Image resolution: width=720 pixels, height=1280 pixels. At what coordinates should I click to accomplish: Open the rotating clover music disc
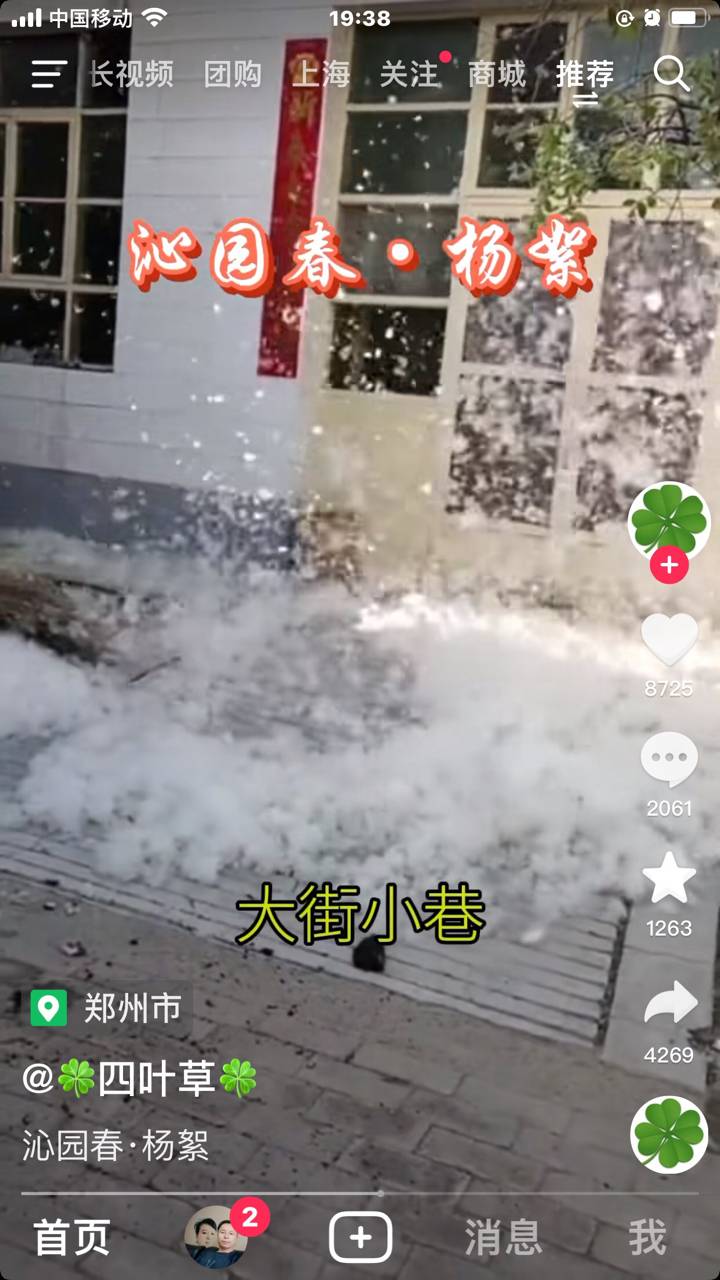pos(669,1134)
